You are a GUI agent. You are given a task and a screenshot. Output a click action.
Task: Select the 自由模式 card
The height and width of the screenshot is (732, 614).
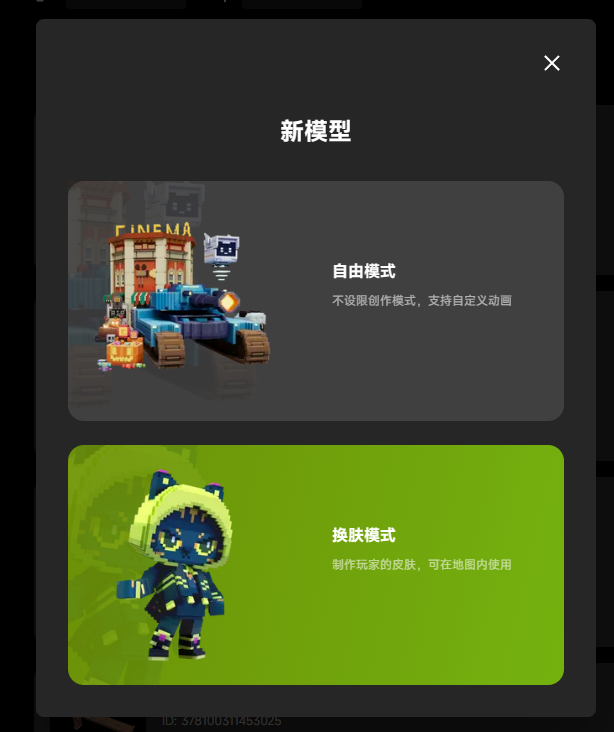pos(316,300)
